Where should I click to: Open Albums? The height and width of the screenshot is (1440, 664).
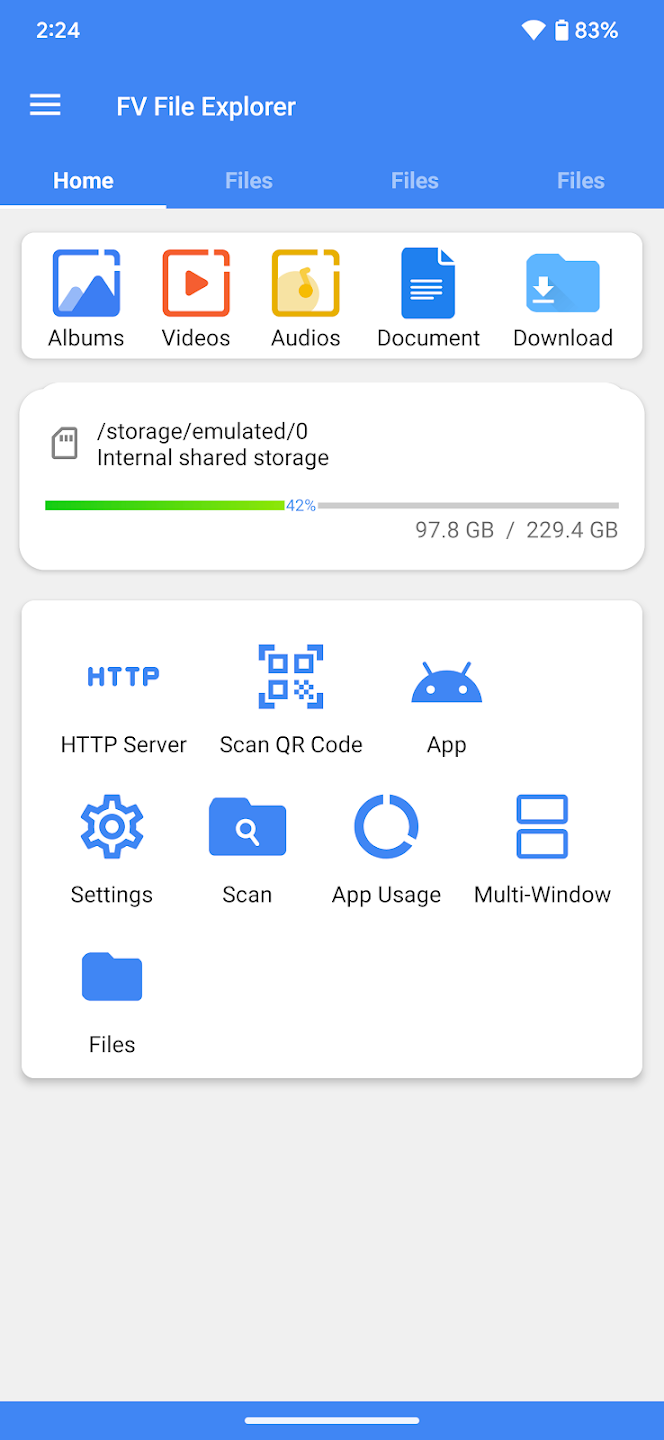click(x=86, y=298)
